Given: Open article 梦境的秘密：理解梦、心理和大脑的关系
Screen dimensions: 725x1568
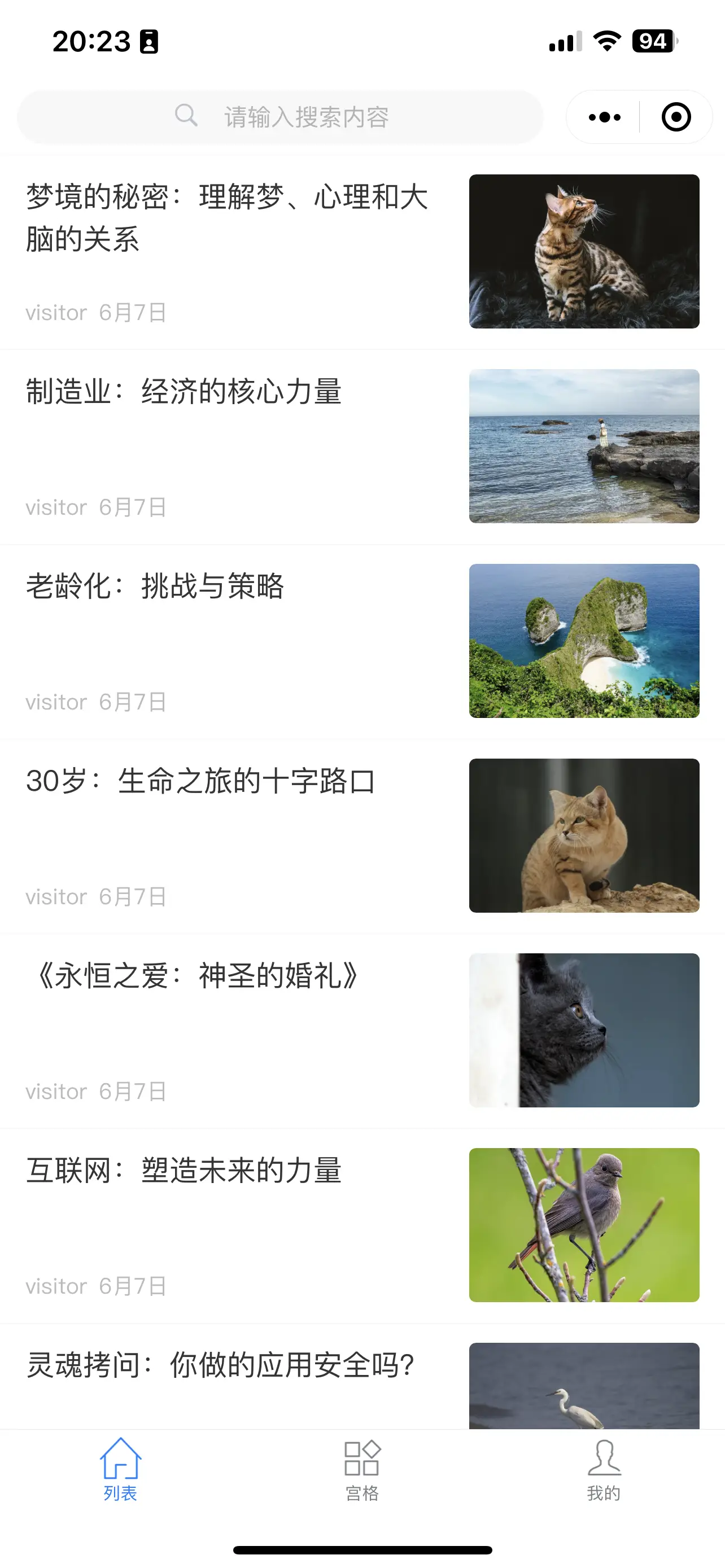Looking at the screenshot, I should click(226, 218).
